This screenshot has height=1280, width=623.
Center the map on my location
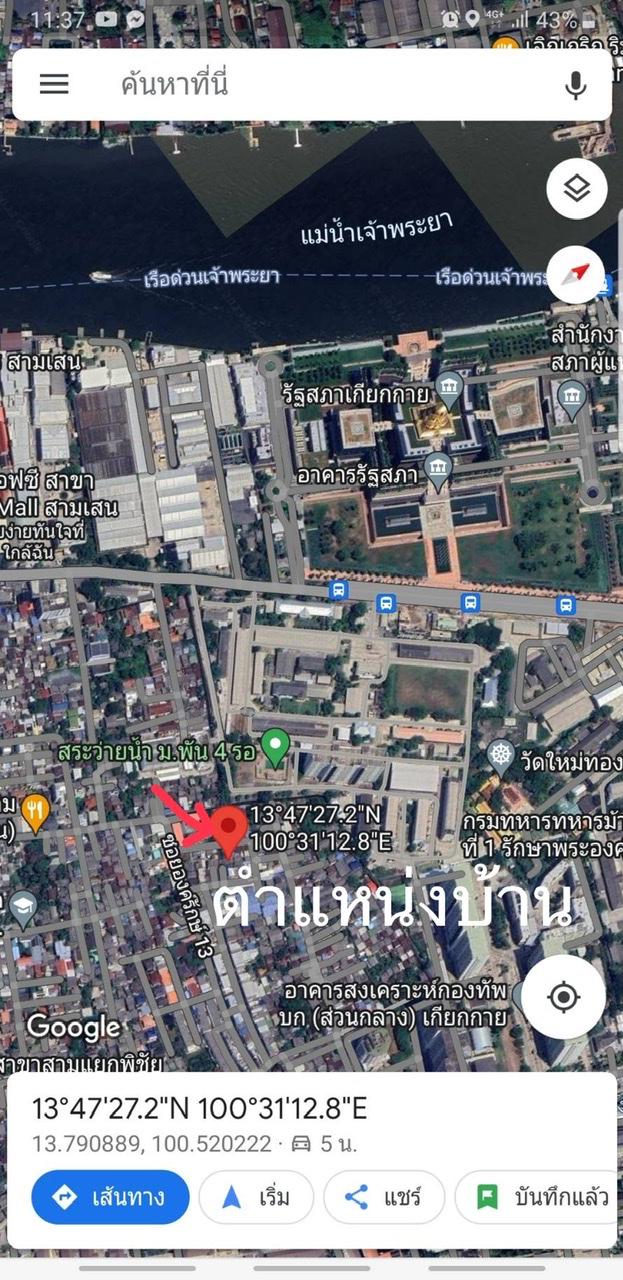coord(564,997)
